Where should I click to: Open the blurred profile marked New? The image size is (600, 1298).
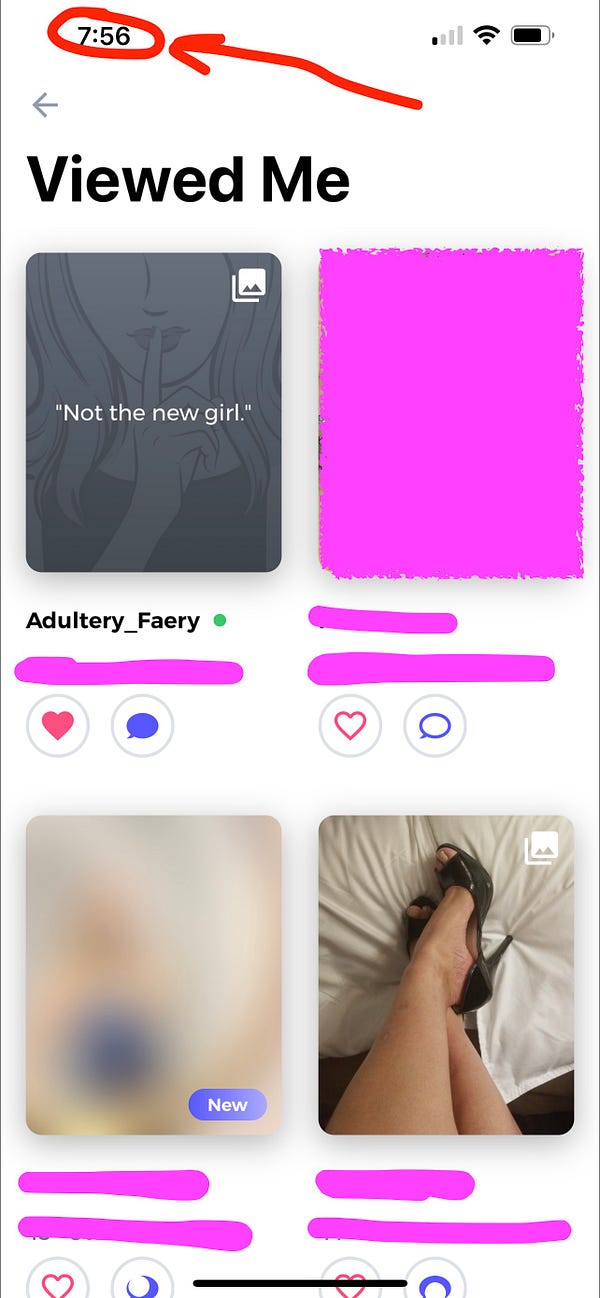click(x=153, y=975)
